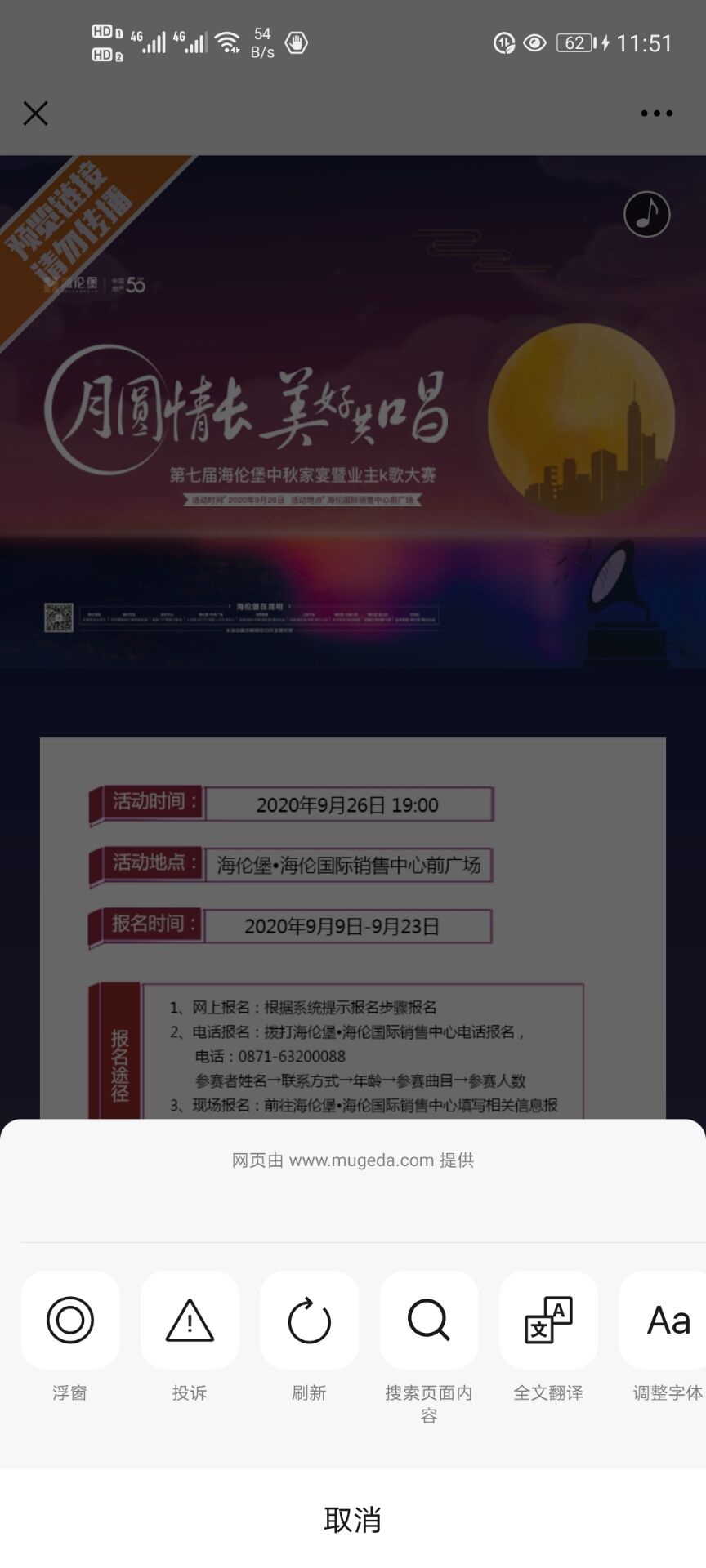706x1568 pixels.
Task: Close the web page with X
Action: (36, 114)
